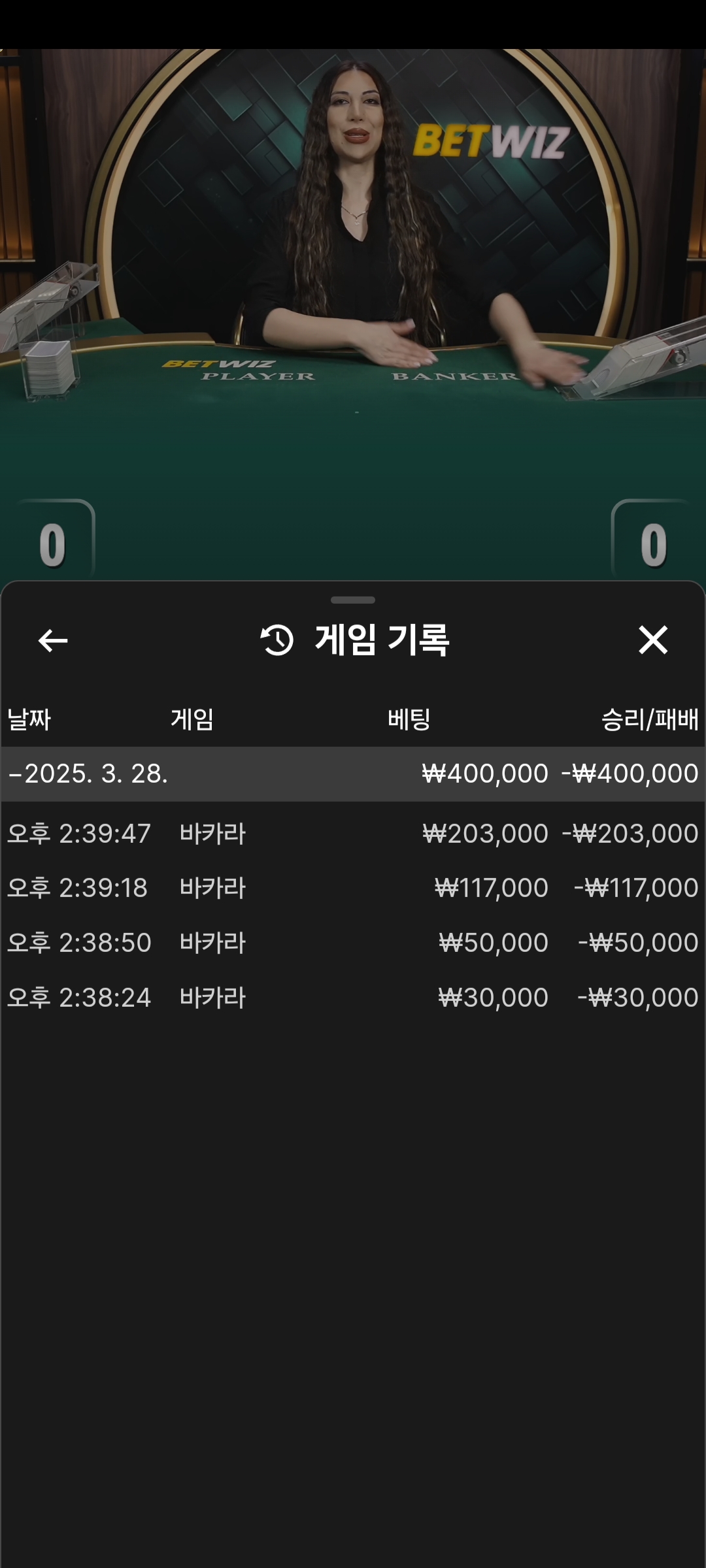
Task: Close the 게임 기록 panel
Action: pos(652,640)
